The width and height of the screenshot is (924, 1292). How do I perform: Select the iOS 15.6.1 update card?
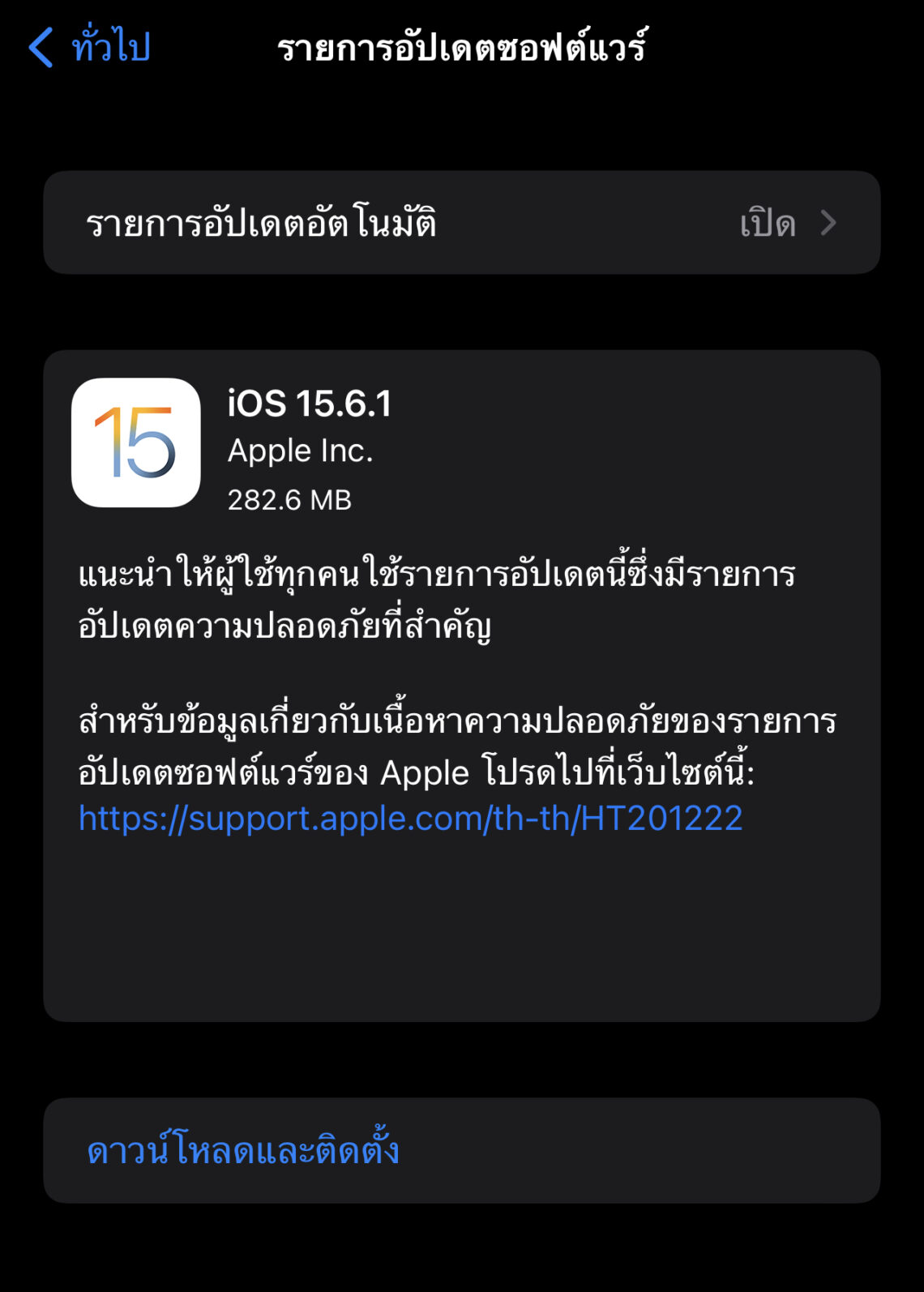462,689
